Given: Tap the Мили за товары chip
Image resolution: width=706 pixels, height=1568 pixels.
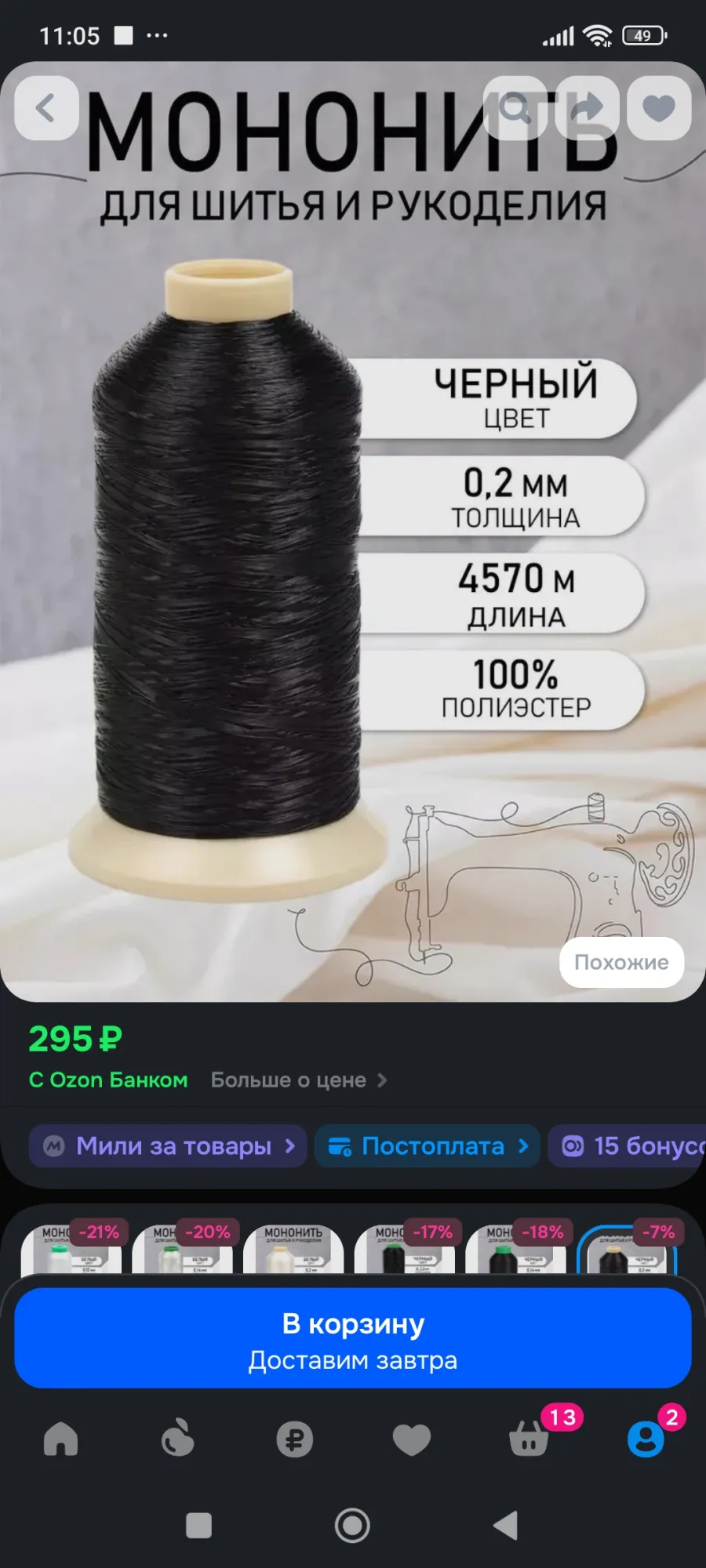Looking at the screenshot, I should pyautogui.click(x=168, y=1146).
